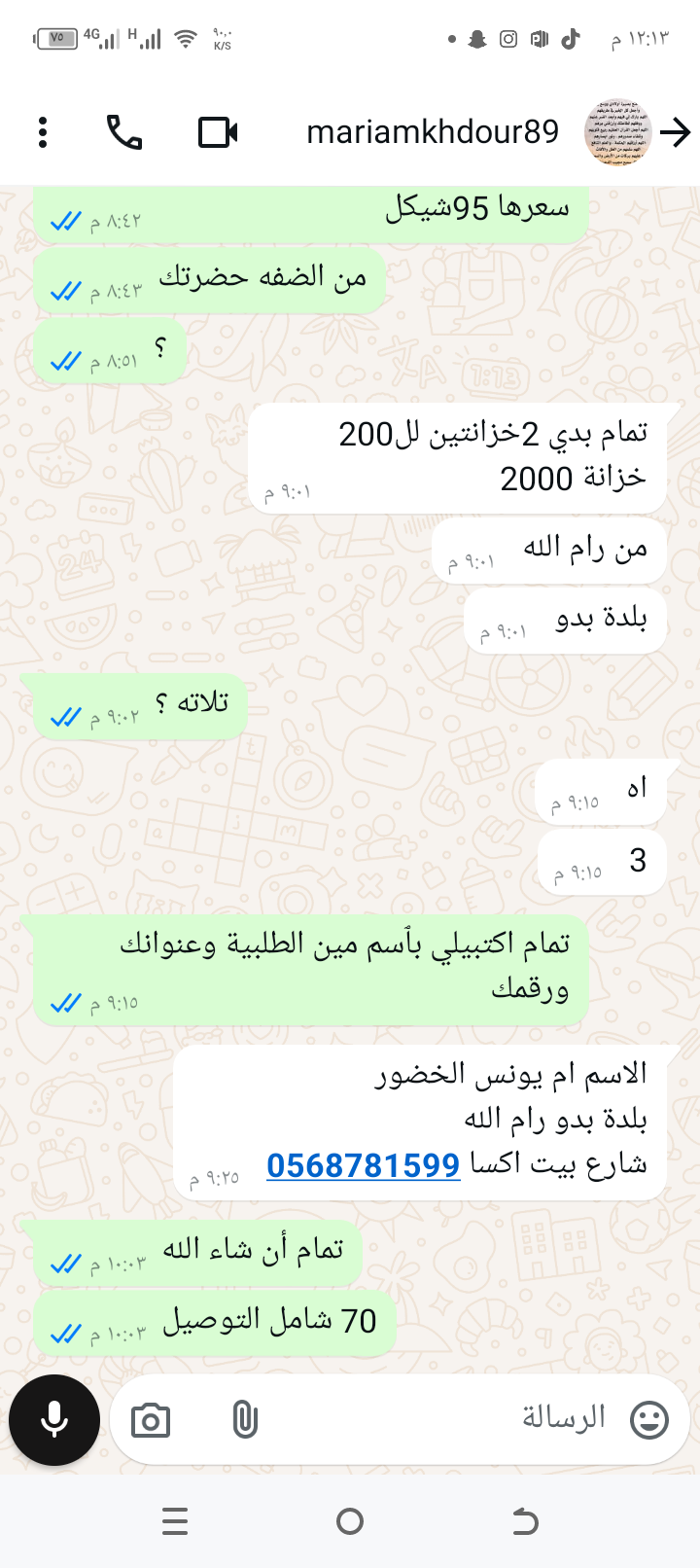View mariamkhdour89 profile picture
The image size is (700, 1568).
pos(616,132)
